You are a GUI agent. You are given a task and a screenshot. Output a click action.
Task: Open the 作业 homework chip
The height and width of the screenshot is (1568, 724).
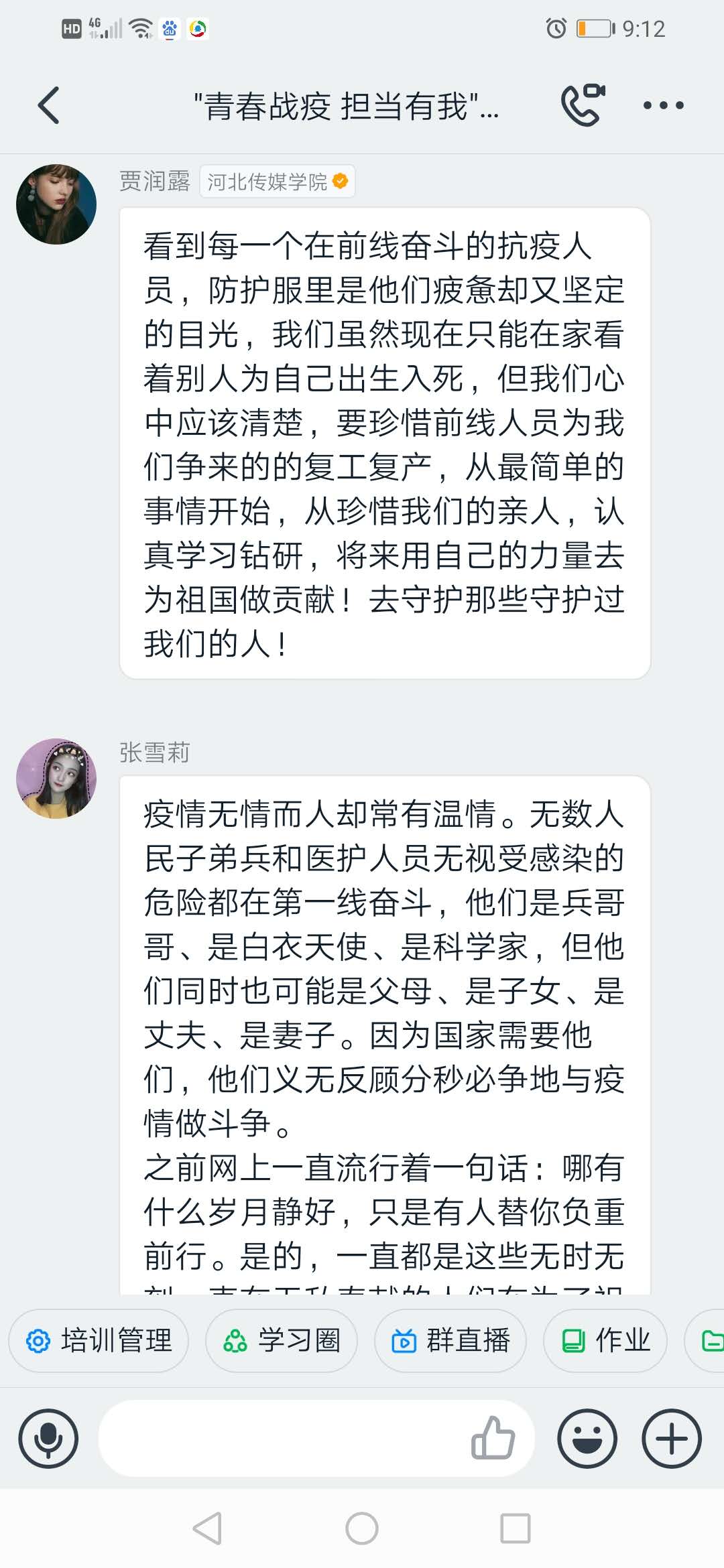point(605,1341)
